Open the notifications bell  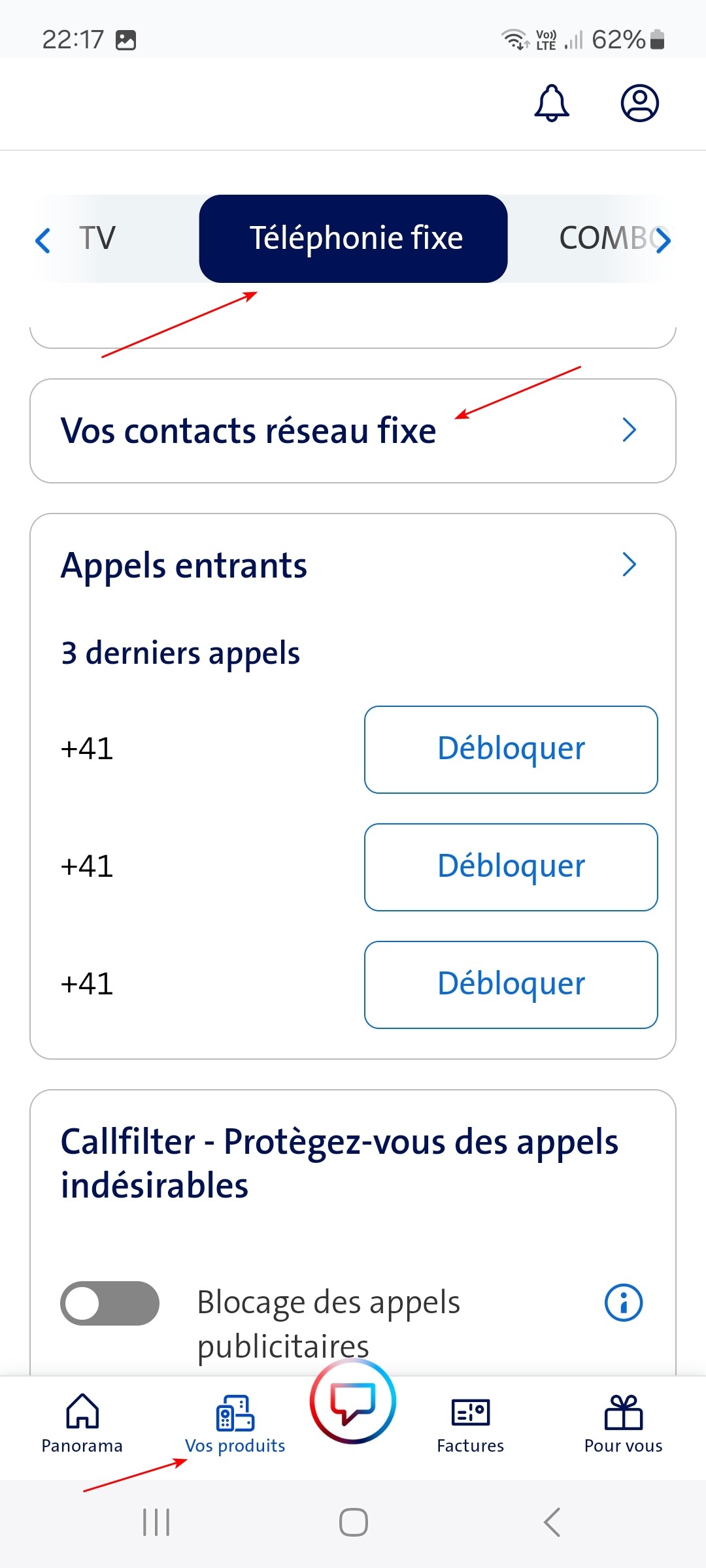click(552, 103)
